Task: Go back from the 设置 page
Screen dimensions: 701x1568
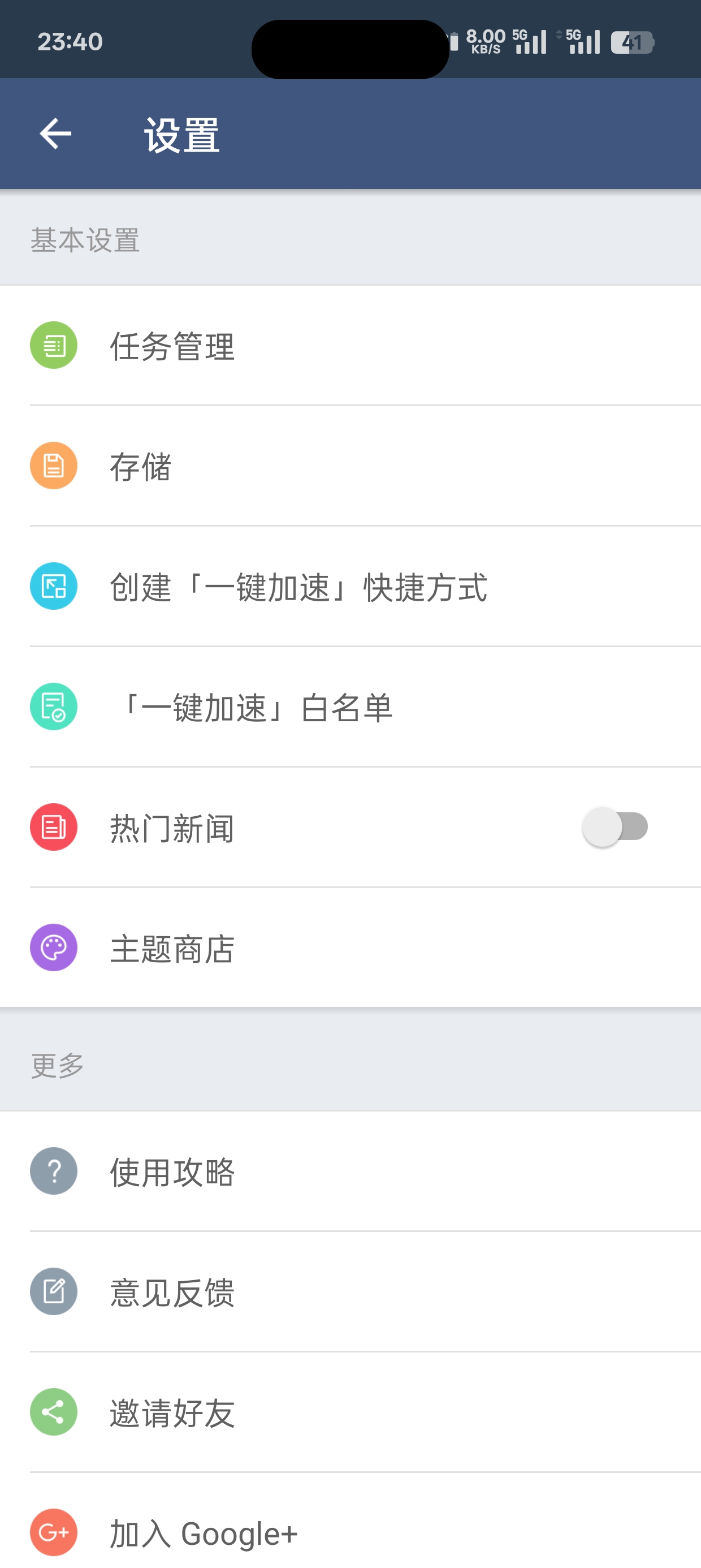Action: [x=55, y=134]
